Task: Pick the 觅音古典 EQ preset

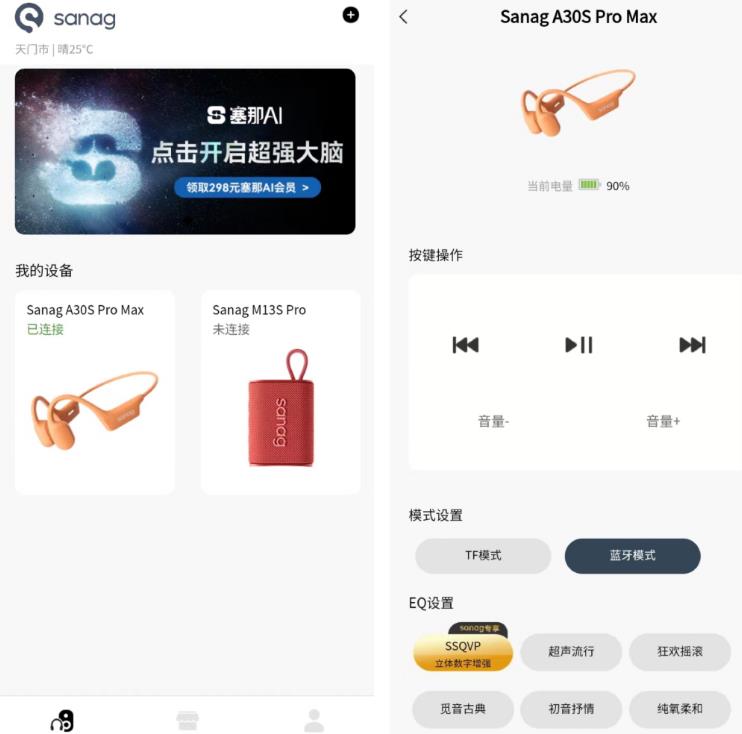Action: pos(463,709)
